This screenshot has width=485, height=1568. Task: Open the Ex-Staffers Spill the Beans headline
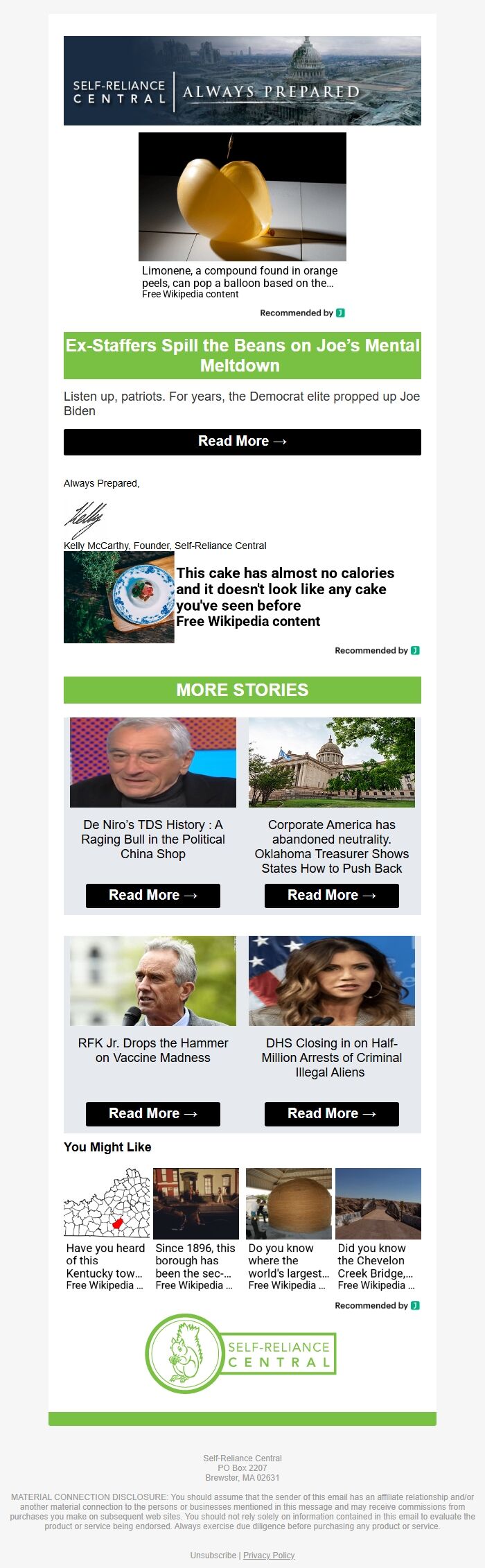tap(242, 355)
